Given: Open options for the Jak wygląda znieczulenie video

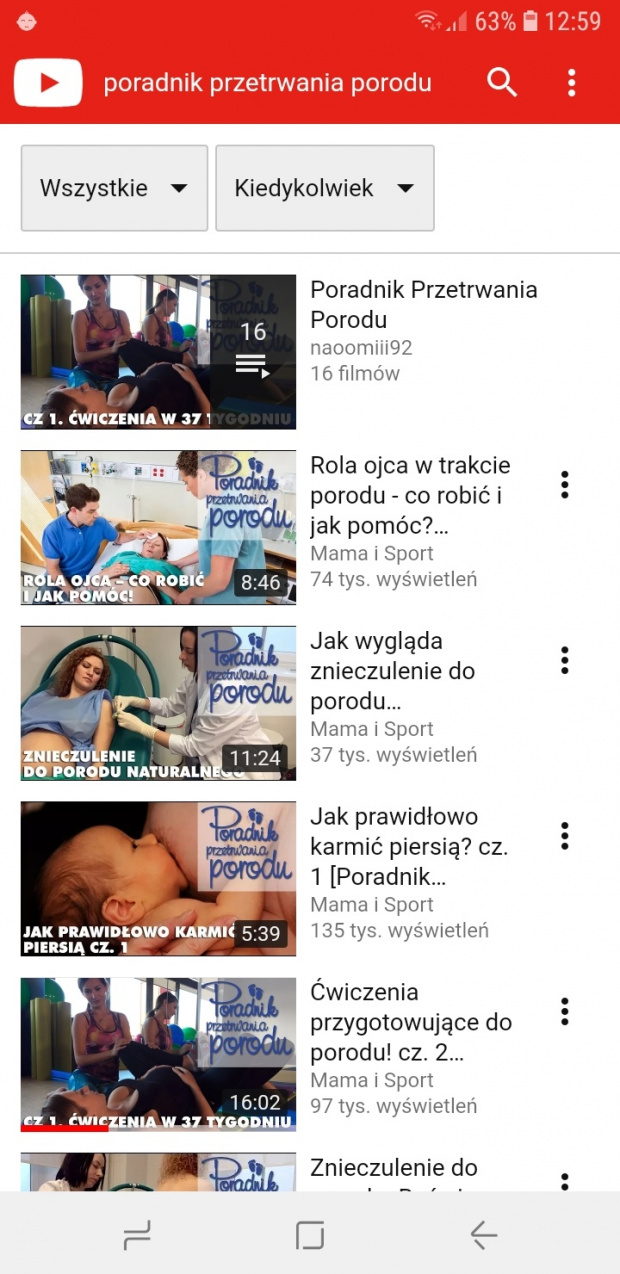Looking at the screenshot, I should (x=565, y=660).
